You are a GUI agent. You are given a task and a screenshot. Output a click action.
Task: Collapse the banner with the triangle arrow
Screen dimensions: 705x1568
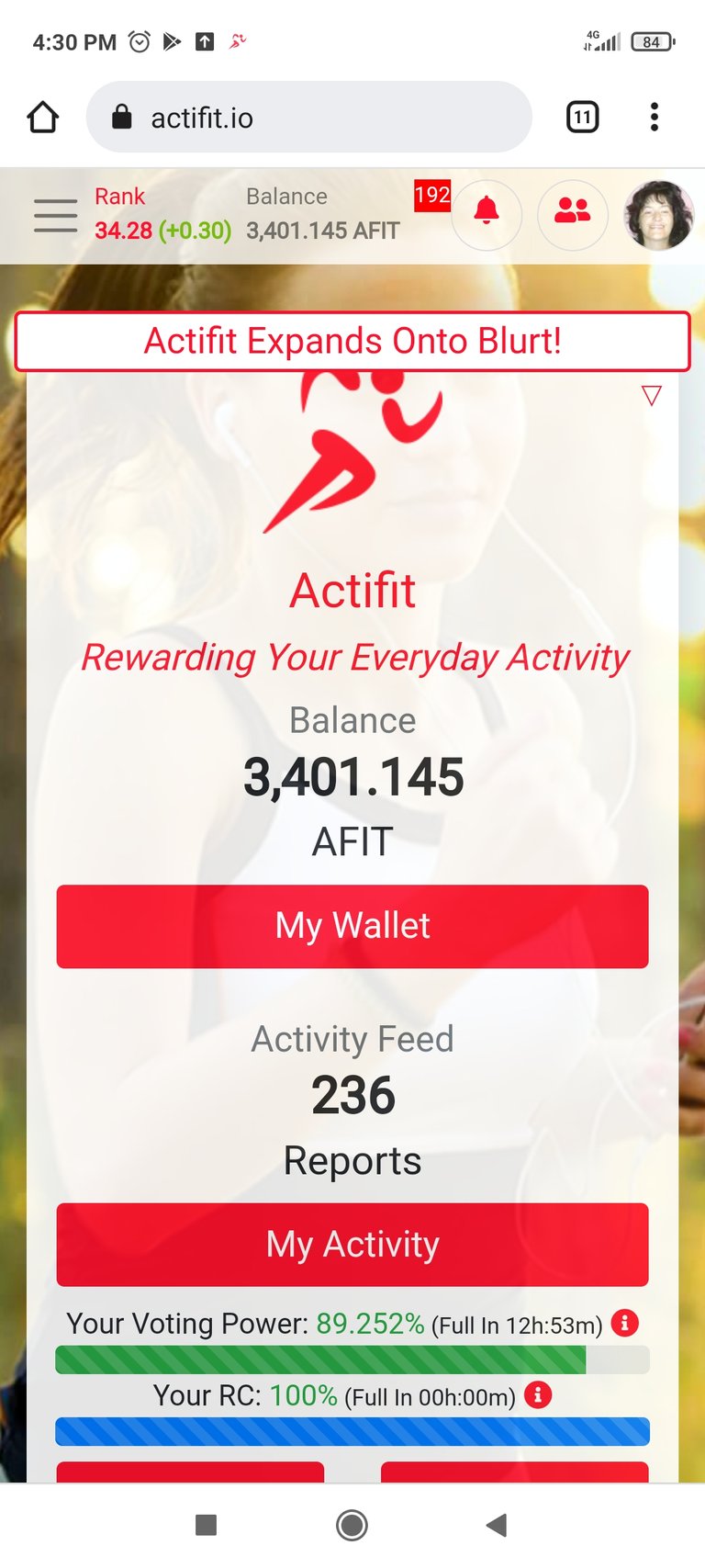pyautogui.click(x=652, y=396)
